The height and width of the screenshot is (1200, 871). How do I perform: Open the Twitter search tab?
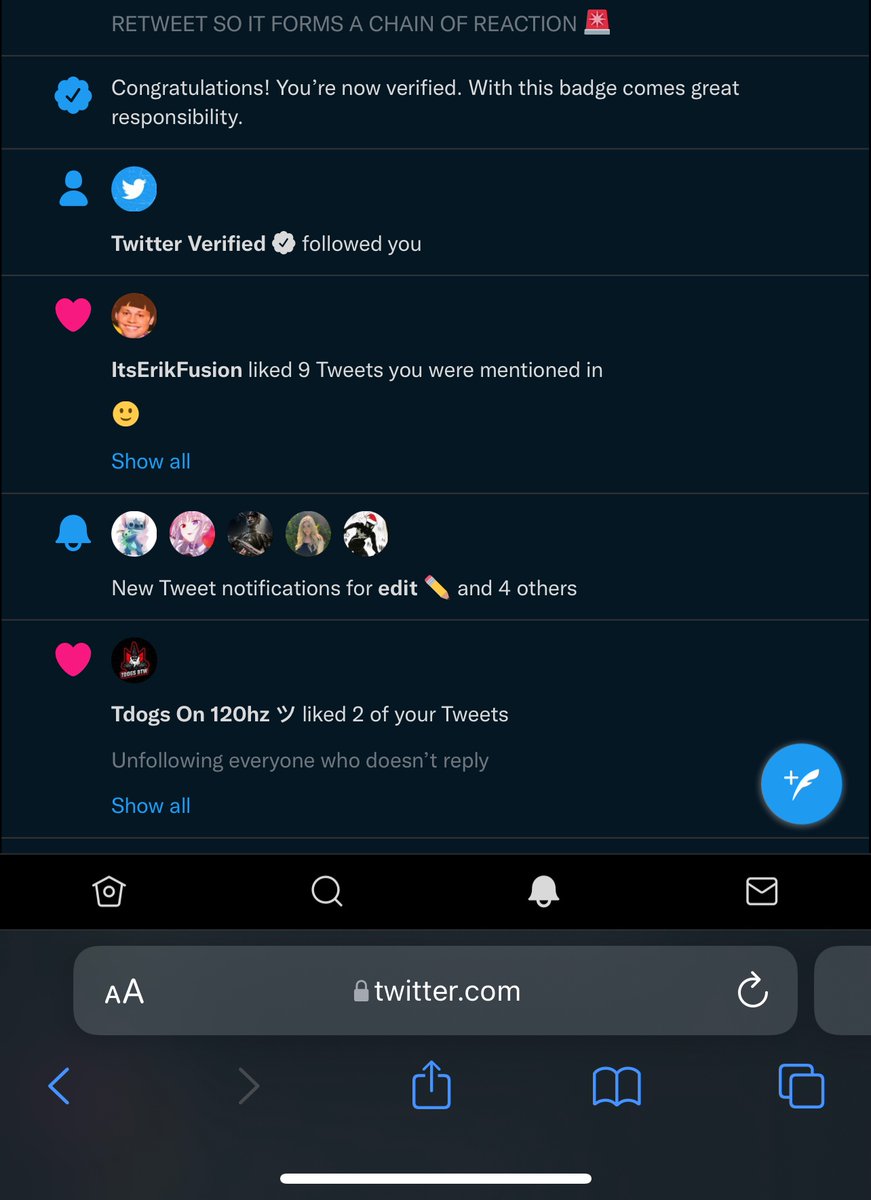tap(326, 890)
